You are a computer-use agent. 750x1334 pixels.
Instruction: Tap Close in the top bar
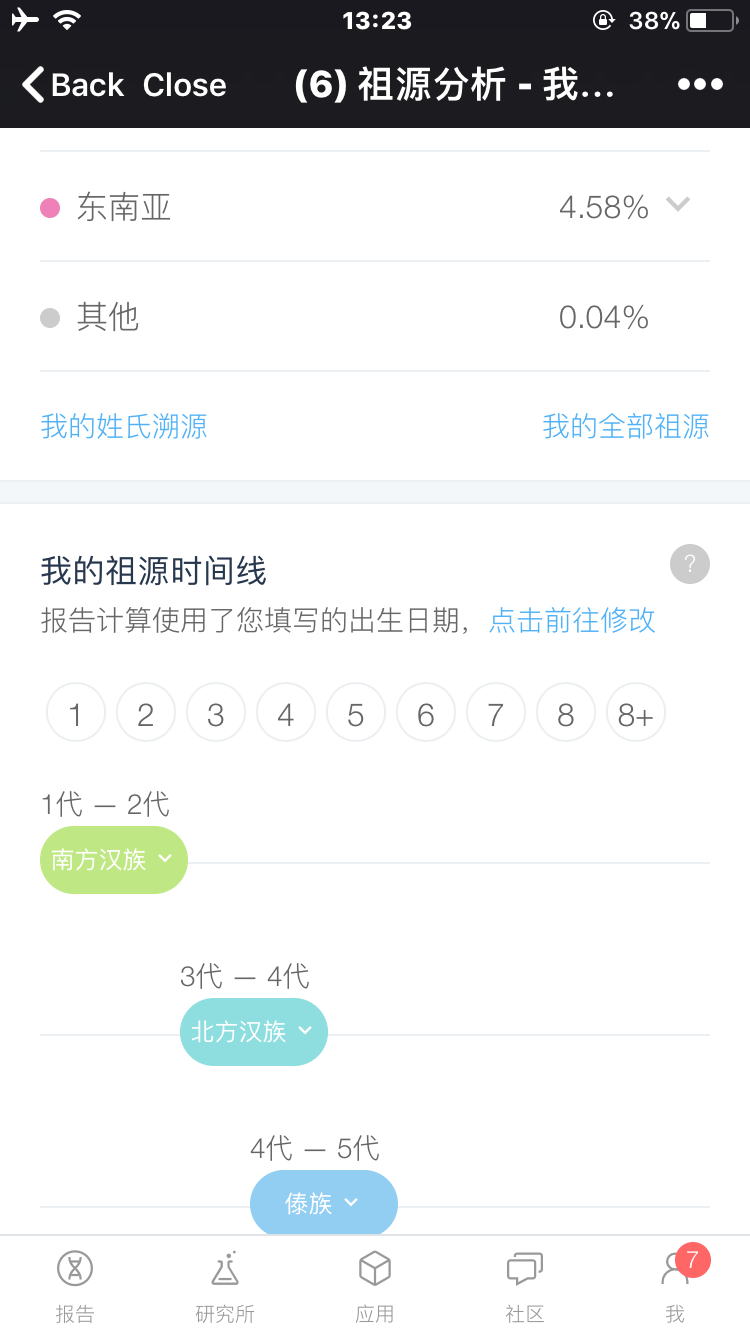184,85
